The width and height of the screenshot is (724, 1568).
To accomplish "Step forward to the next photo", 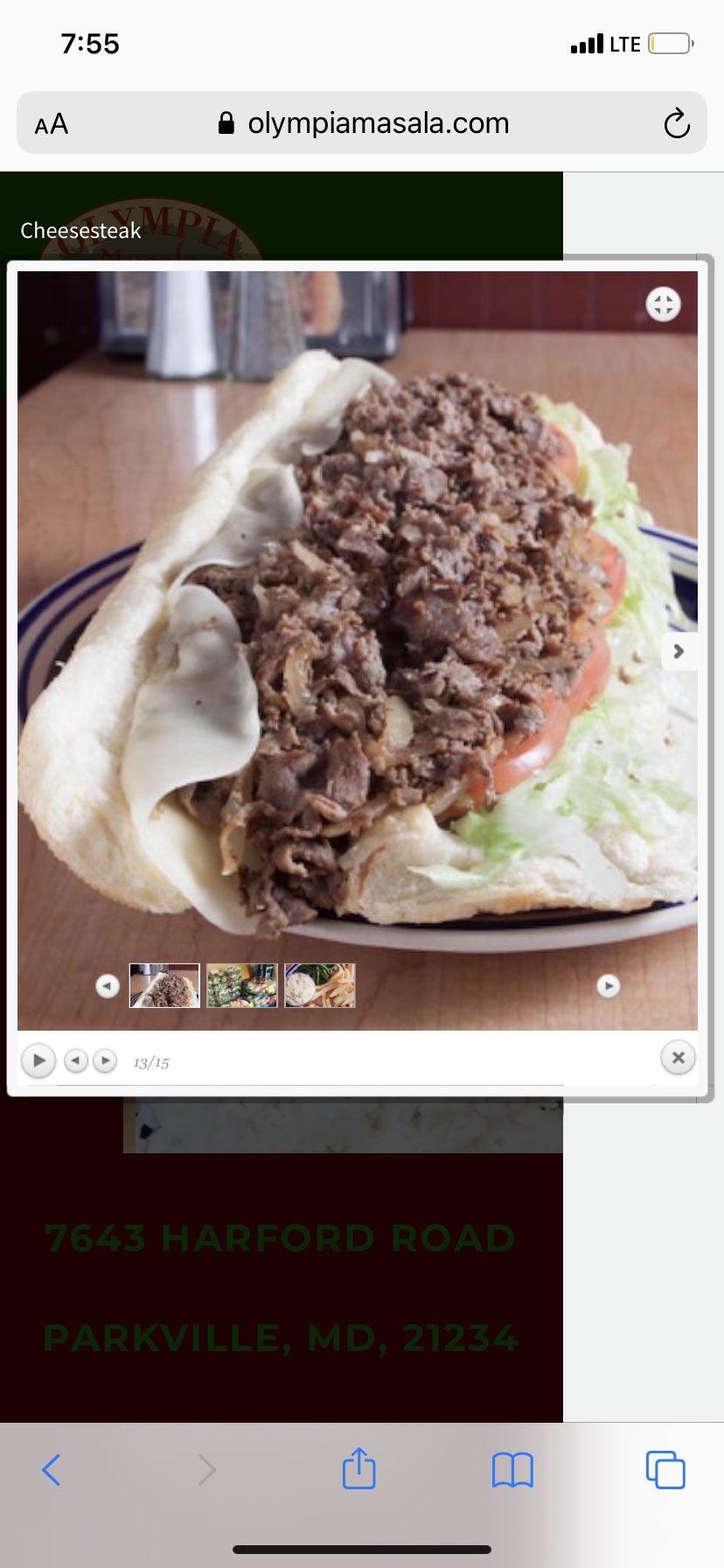I will pyautogui.click(x=105, y=1060).
